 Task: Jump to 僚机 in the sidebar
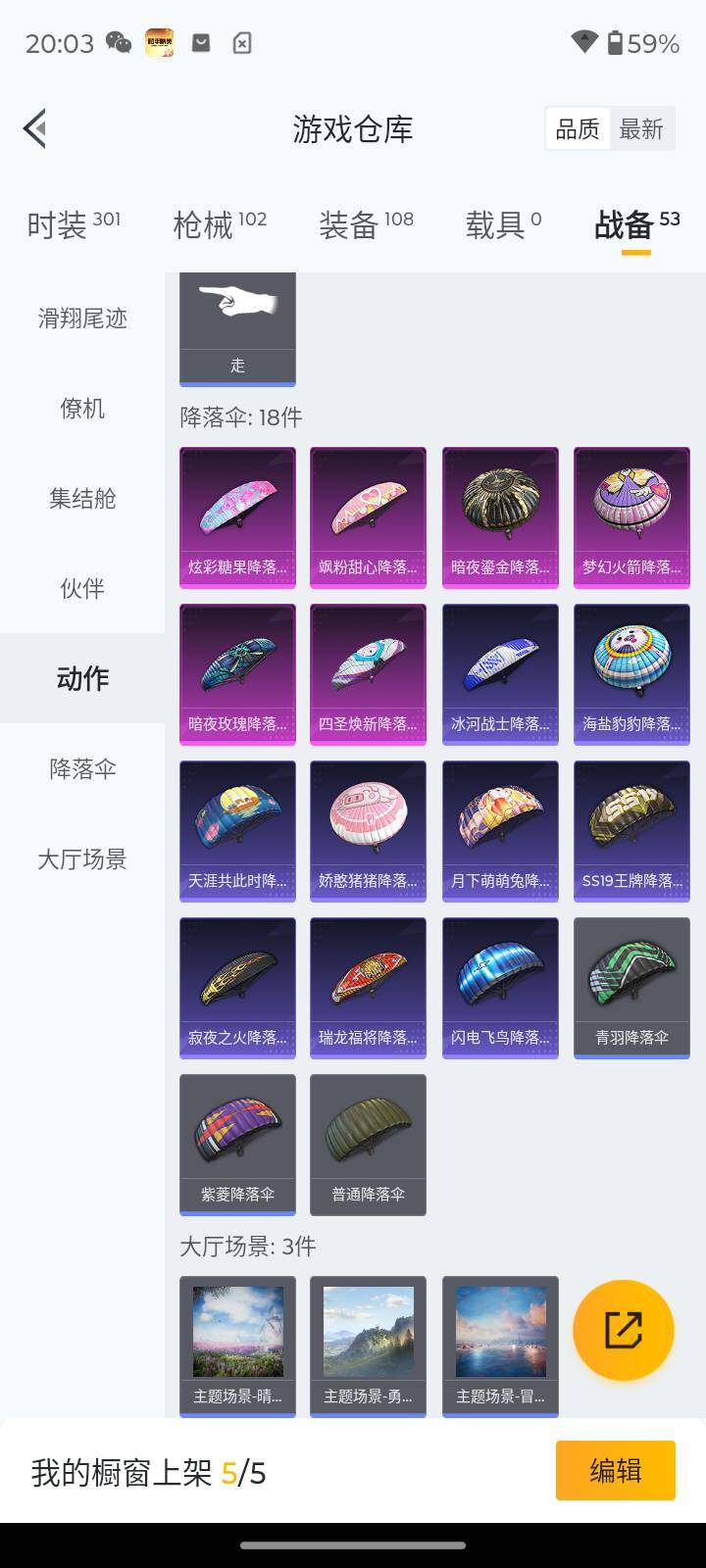point(82,408)
